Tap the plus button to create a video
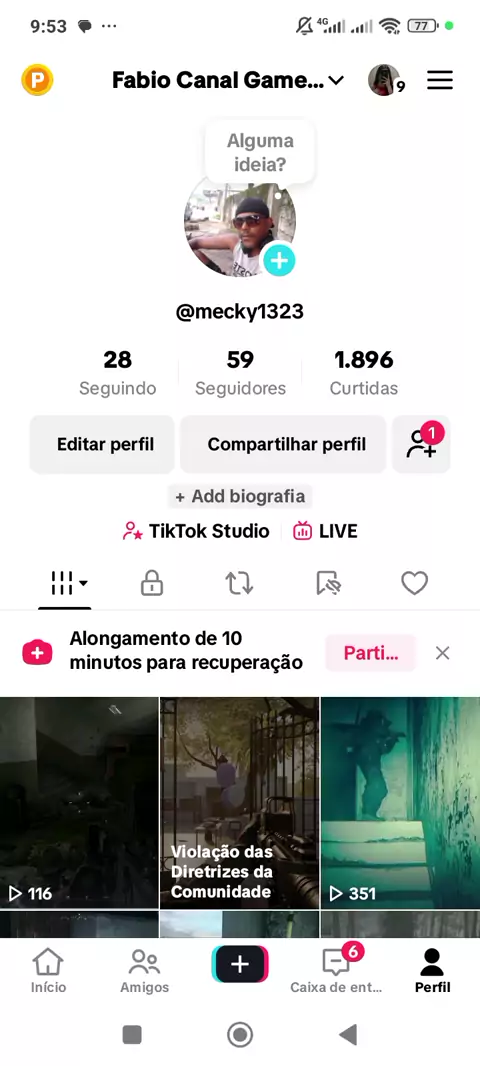 pos(240,964)
